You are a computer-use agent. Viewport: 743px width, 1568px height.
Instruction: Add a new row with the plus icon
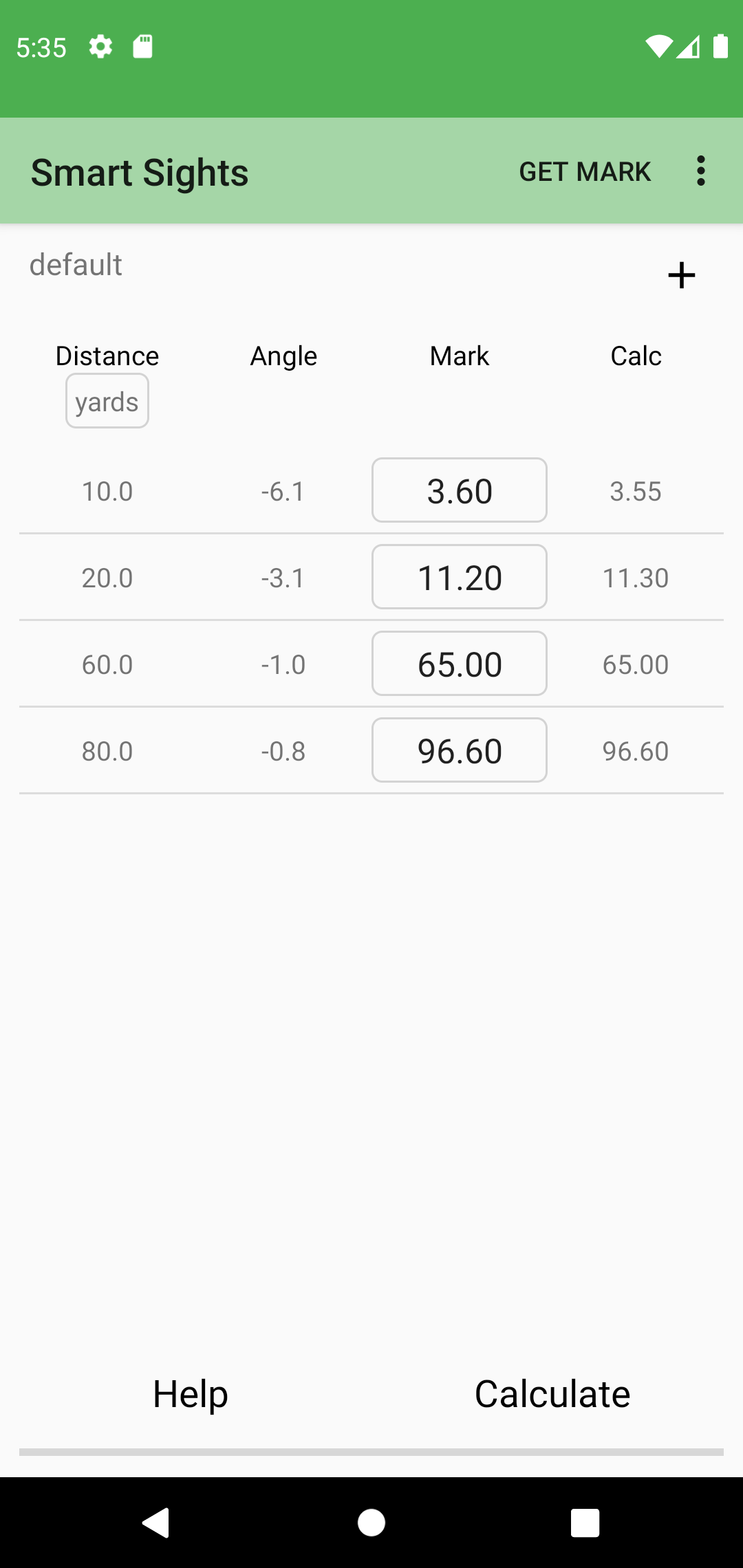click(x=682, y=276)
